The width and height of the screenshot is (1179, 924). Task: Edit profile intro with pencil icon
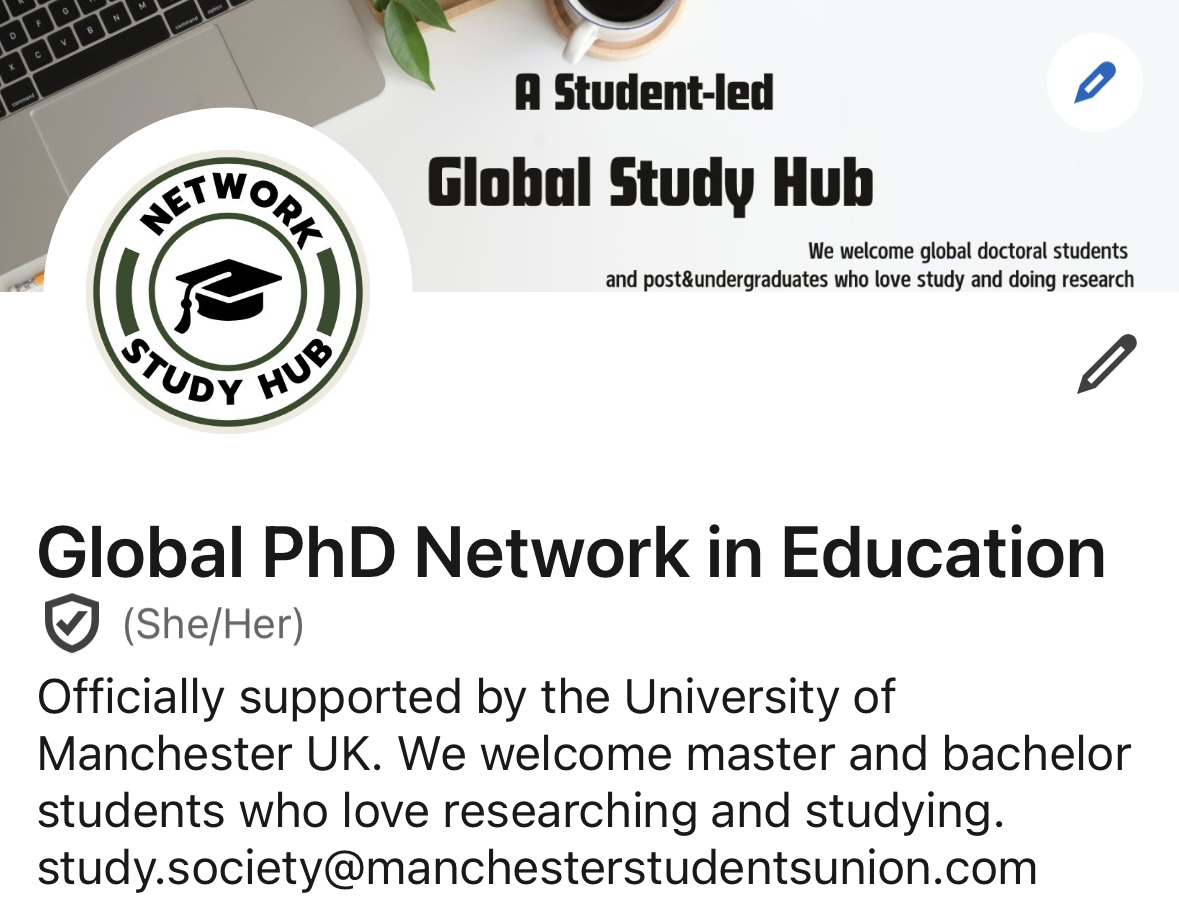[1107, 364]
